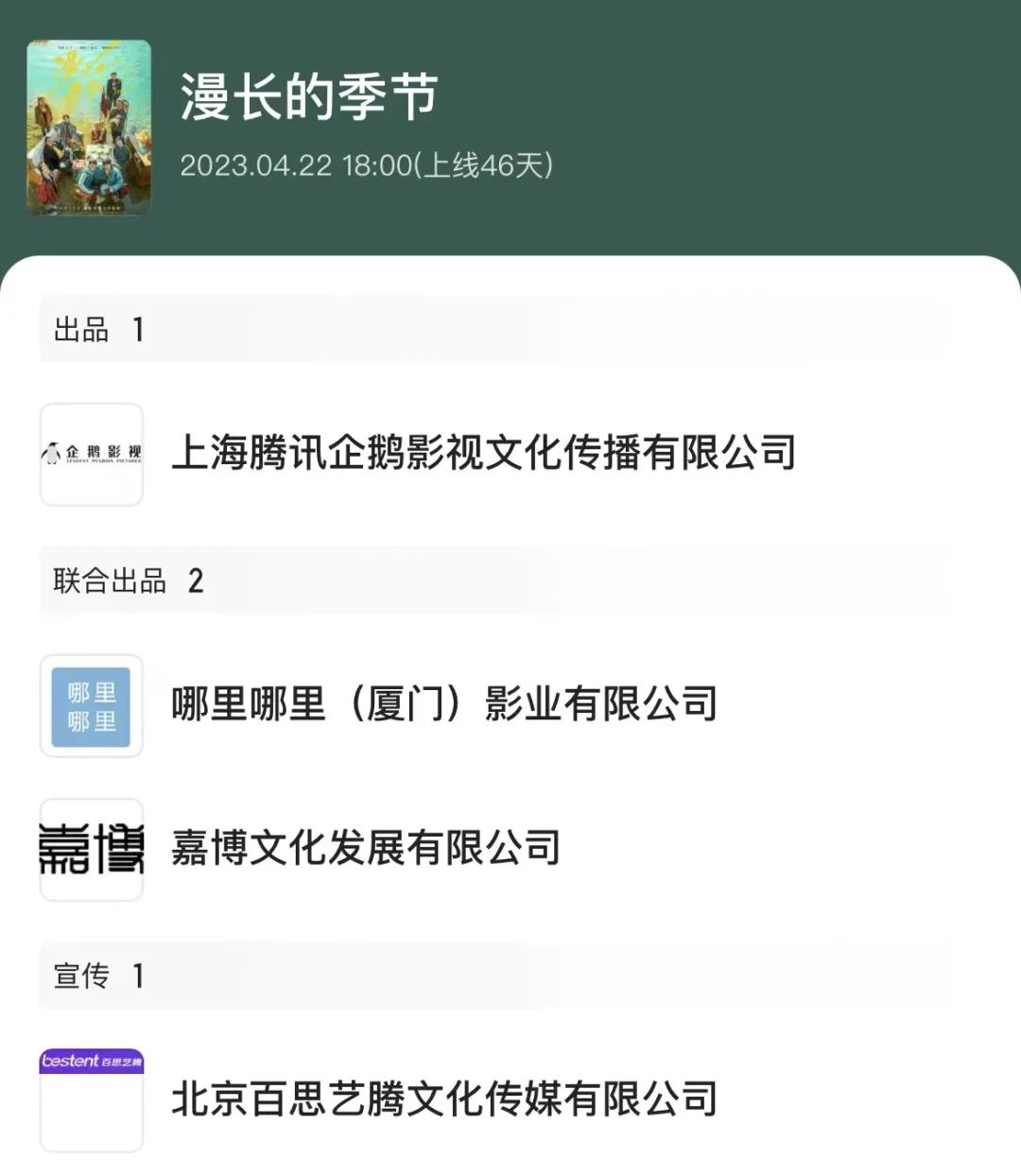The width and height of the screenshot is (1021, 1176).
Task: Click the Tencent Penguin Pictures logo
Action: click(91, 452)
